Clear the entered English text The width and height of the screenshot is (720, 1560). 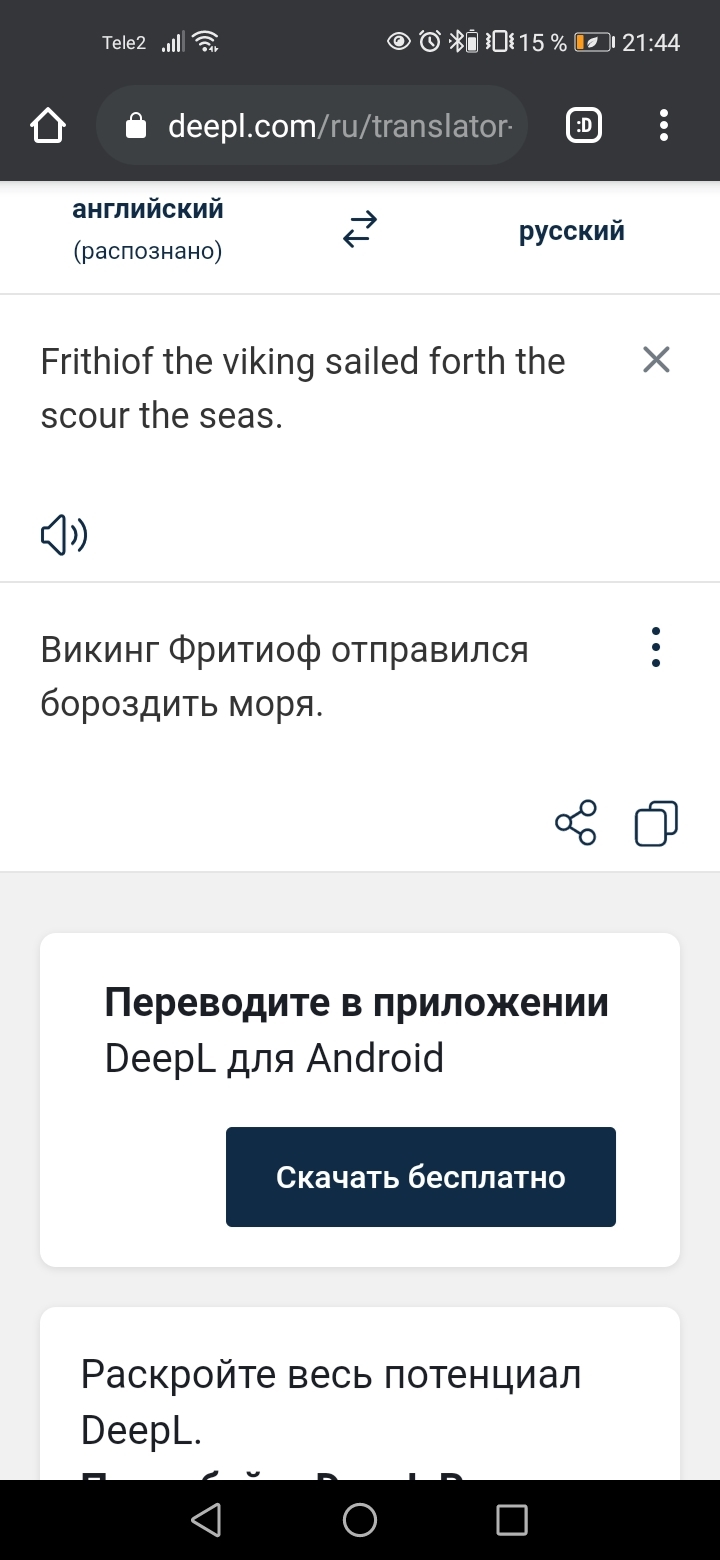click(656, 360)
